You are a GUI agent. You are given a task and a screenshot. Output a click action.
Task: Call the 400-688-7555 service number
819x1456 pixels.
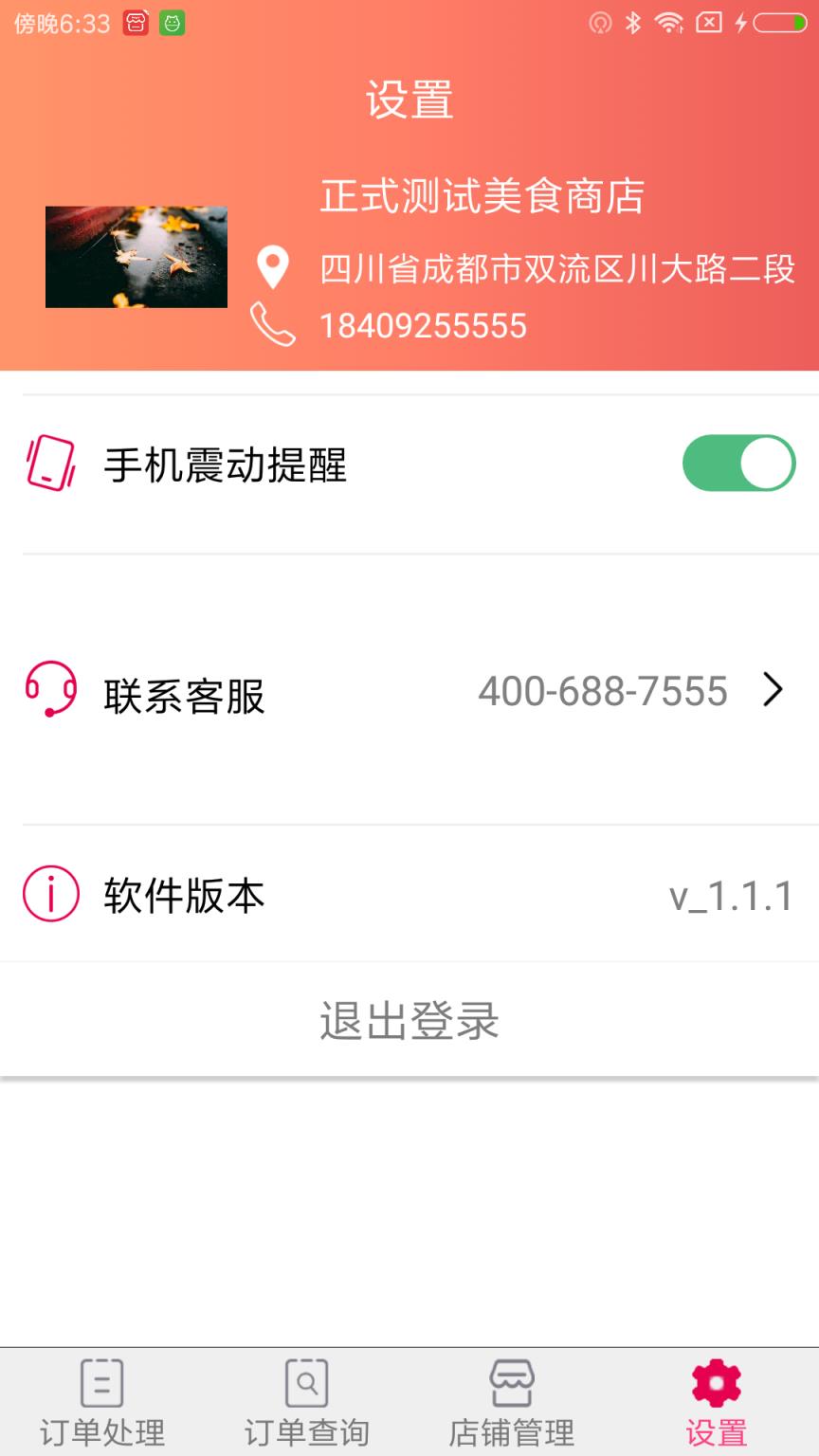[604, 691]
